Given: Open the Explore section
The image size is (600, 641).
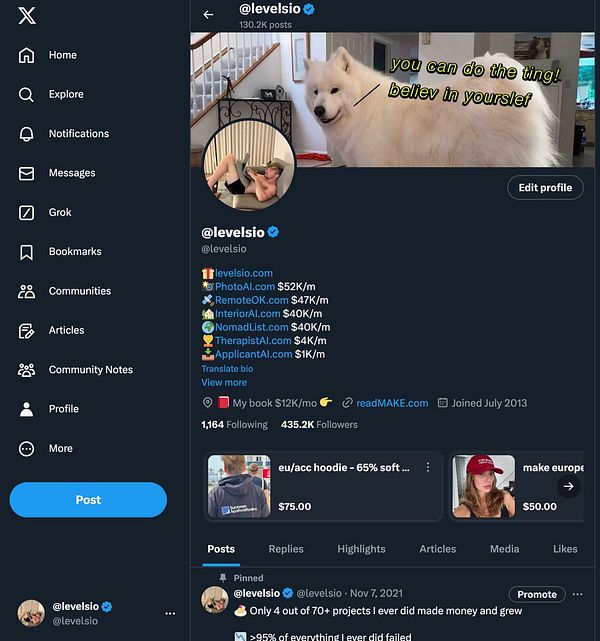Looking at the screenshot, I should point(65,94).
